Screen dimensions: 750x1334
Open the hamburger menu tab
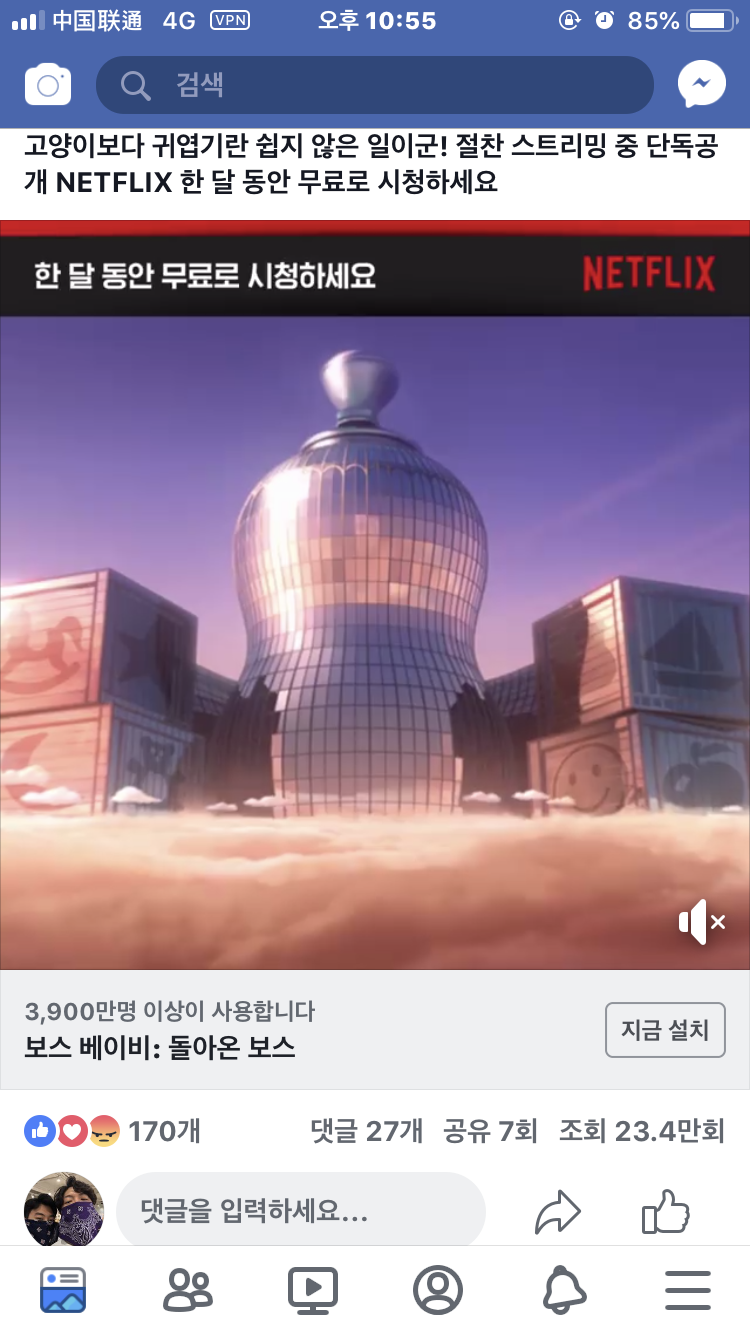(688, 1290)
